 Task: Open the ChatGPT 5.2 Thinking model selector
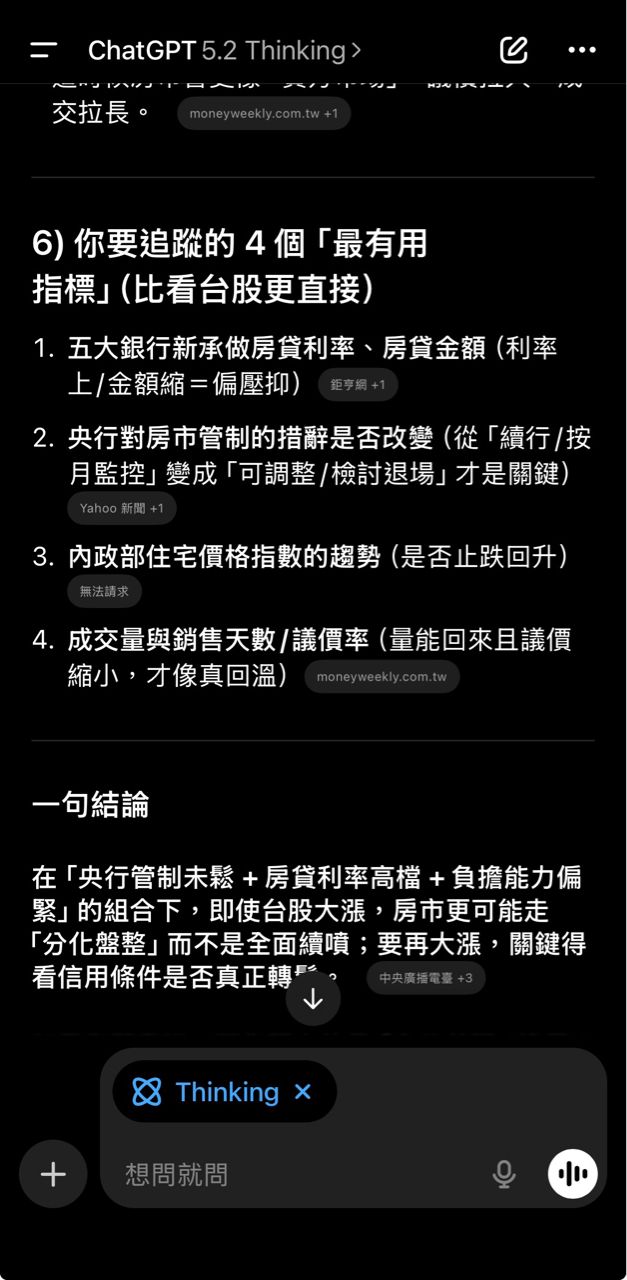click(x=225, y=50)
